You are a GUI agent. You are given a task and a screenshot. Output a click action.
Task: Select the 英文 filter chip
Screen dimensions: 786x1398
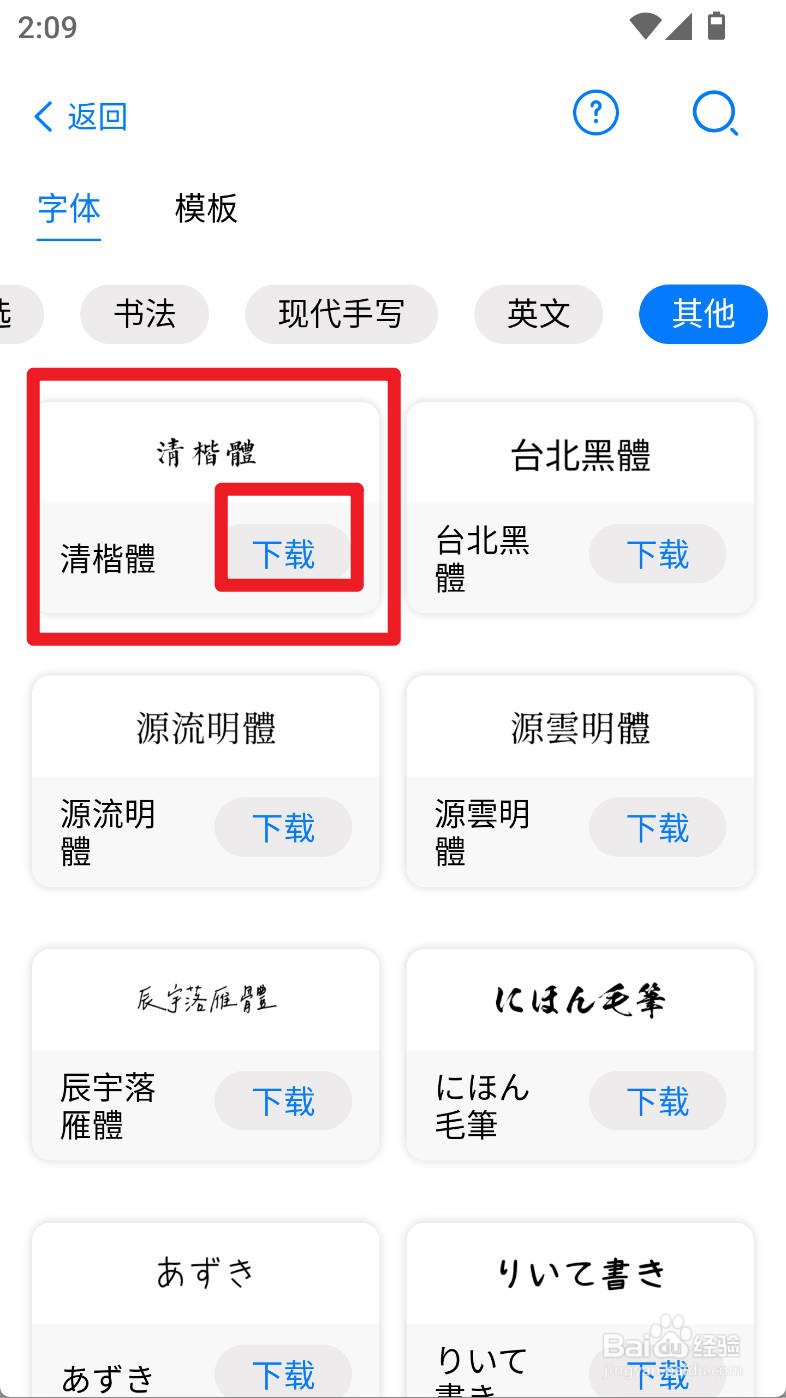click(x=538, y=314)
